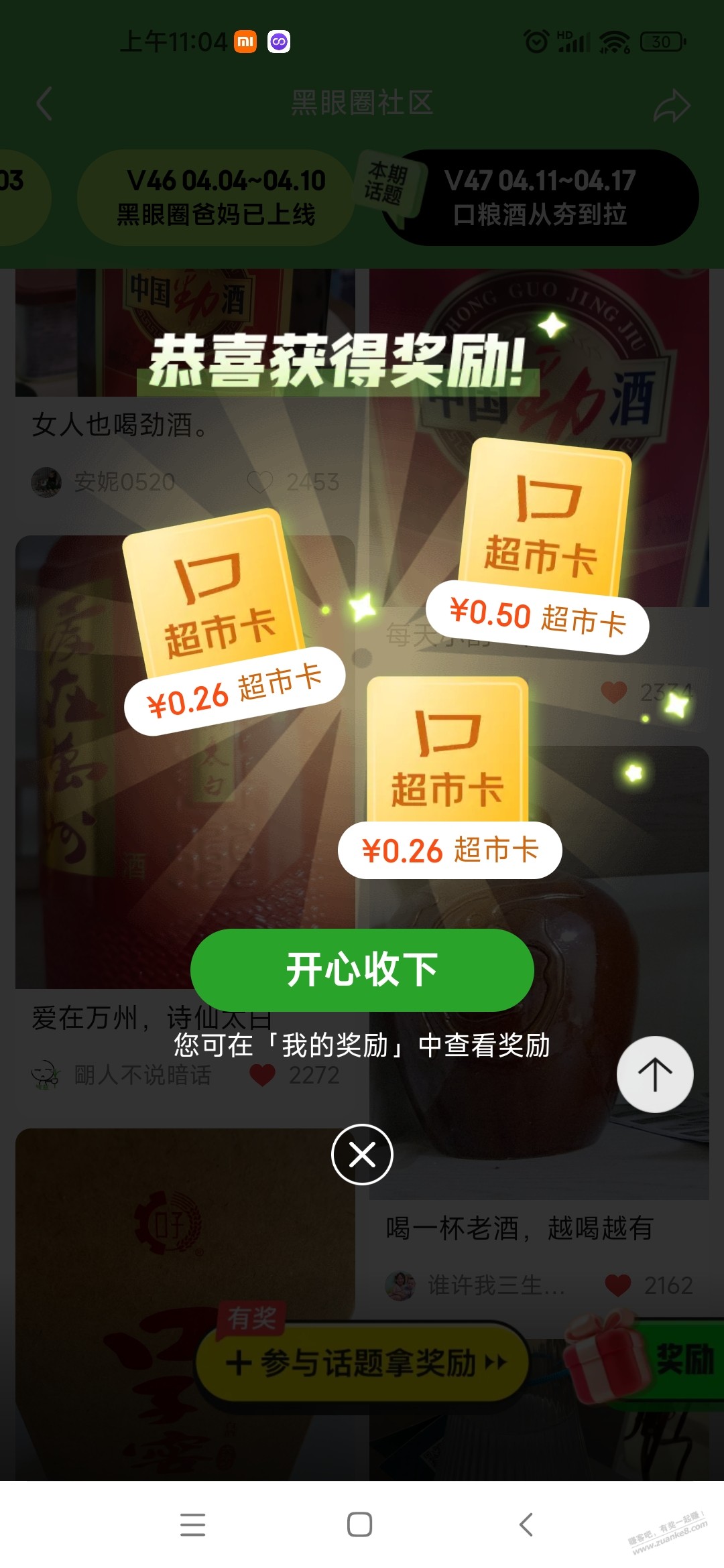Image resolution: width=724 pixels, height=1568 pixels.
Task: Open post 女人也喝劲酒
Action: (121, 424)
